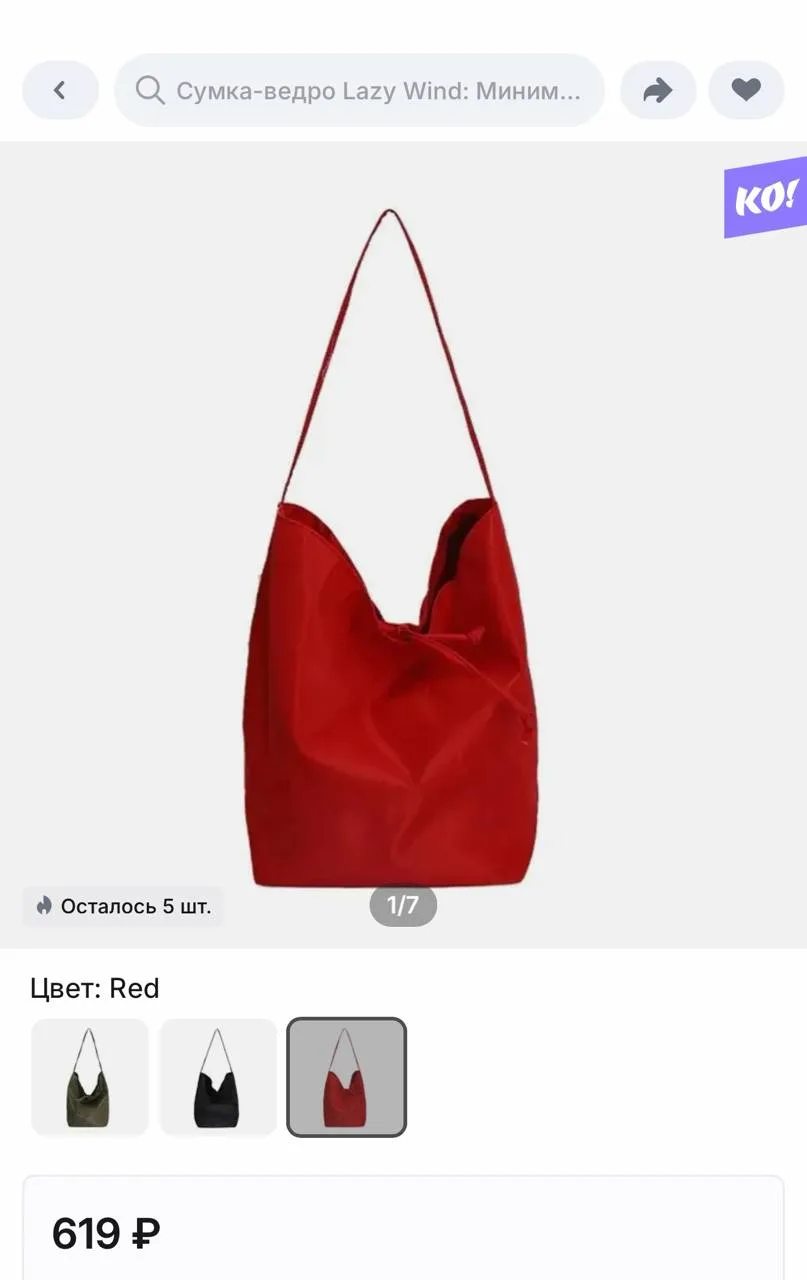Select the green bag color
The image size is (807, 1280).
coord(90,1077)
